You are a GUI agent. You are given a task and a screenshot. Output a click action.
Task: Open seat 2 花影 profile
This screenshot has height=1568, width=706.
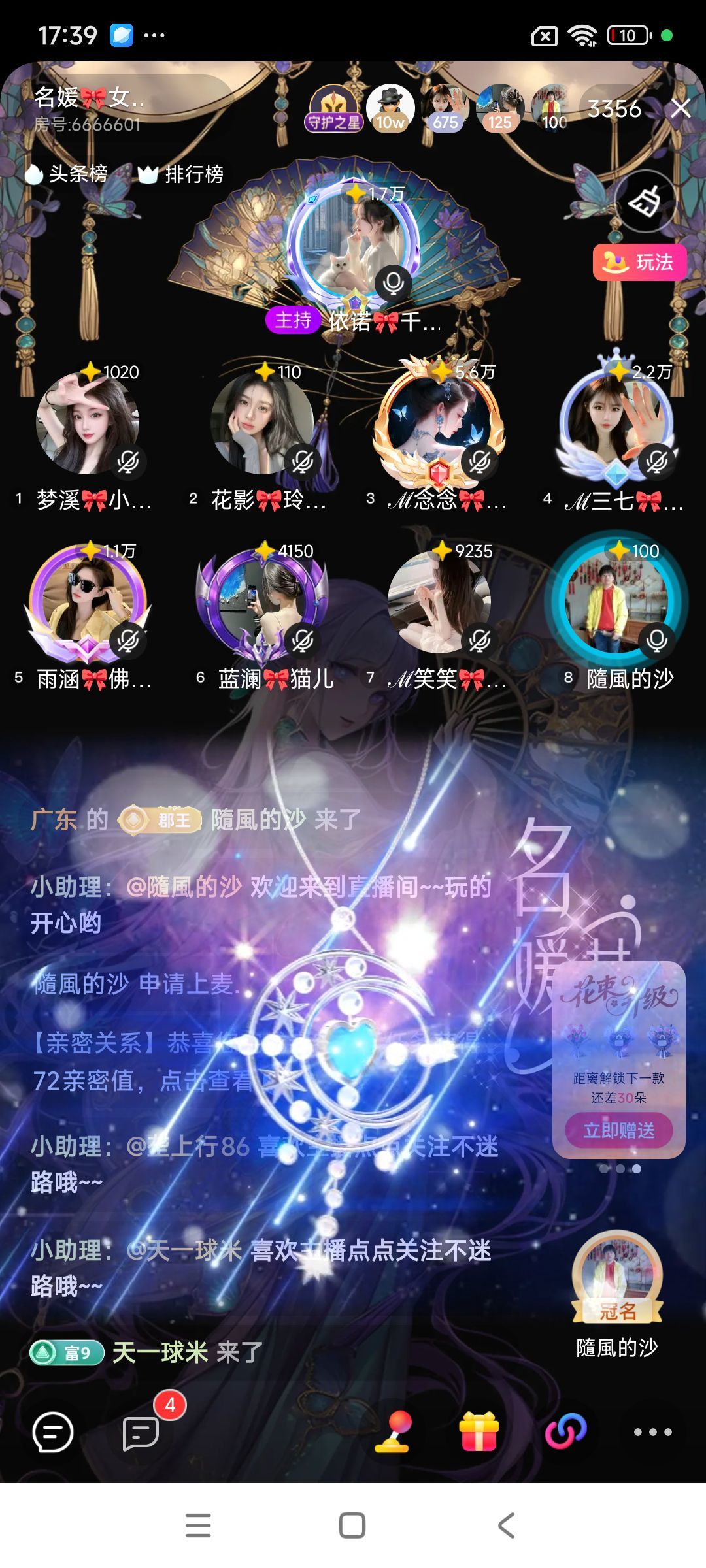click(262, 423)
